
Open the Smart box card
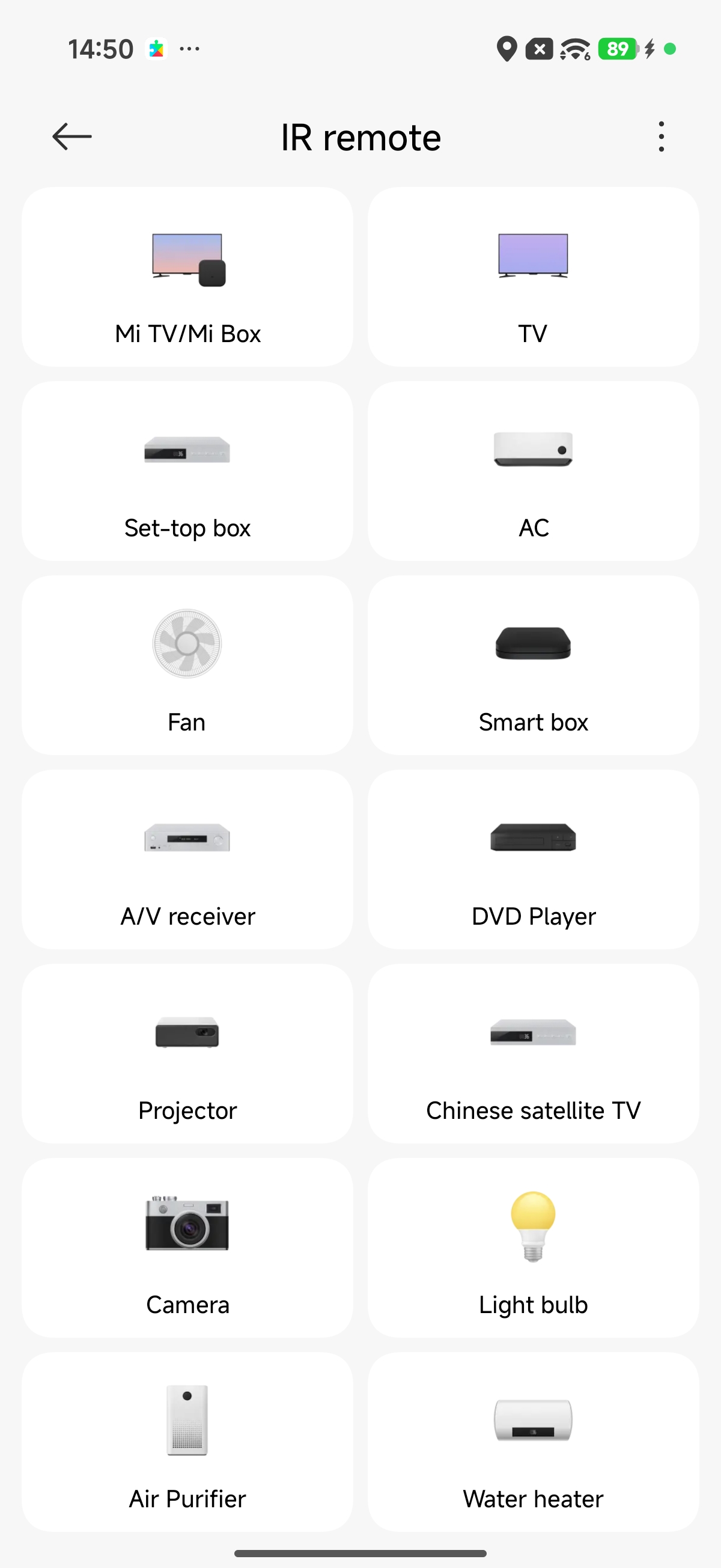point(533,666)
